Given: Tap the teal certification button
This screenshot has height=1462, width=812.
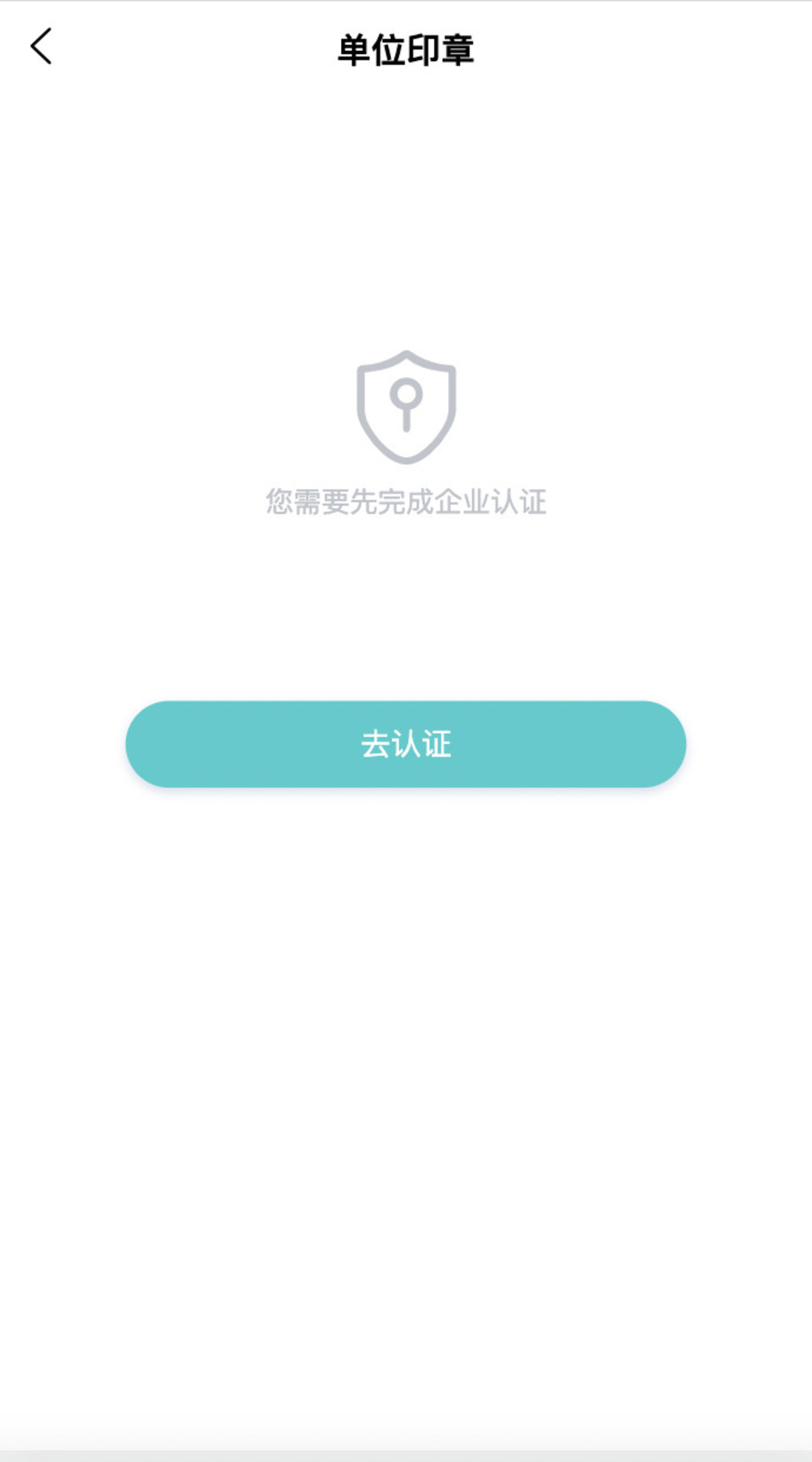Looking at the screenshot, I should click(x=406, y=745).
